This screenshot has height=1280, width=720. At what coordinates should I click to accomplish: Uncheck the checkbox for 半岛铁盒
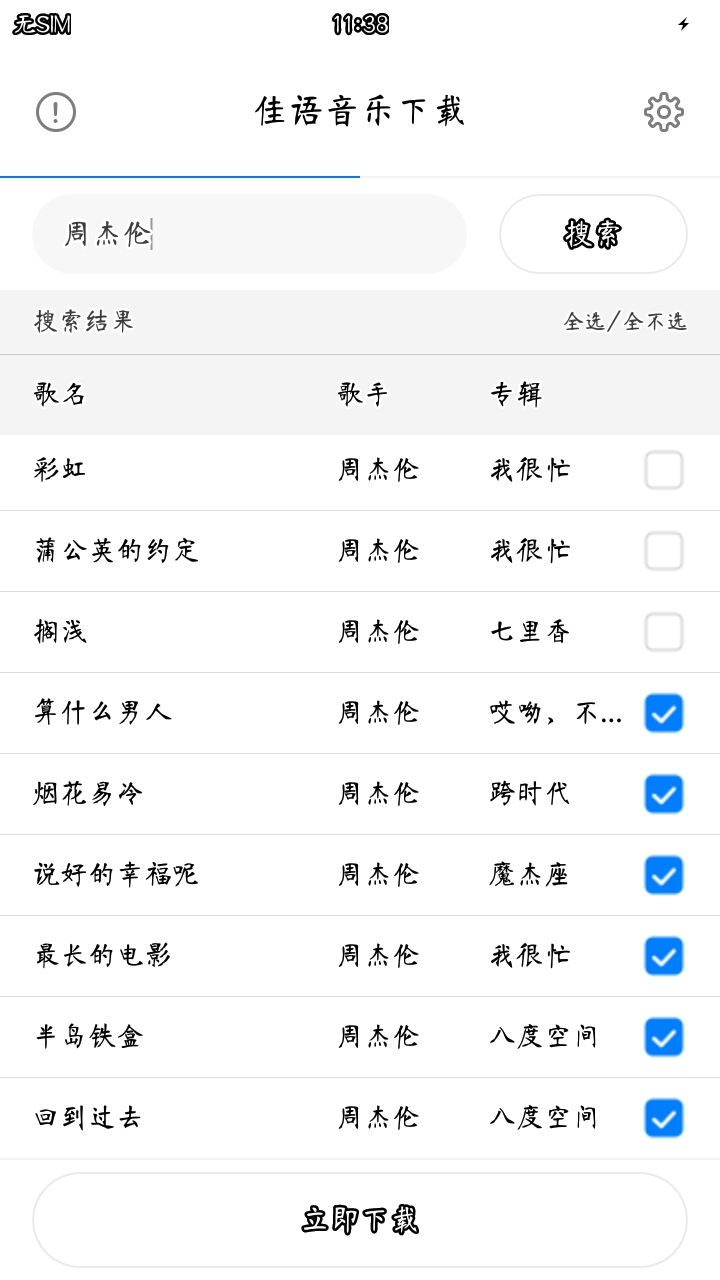663,1037
